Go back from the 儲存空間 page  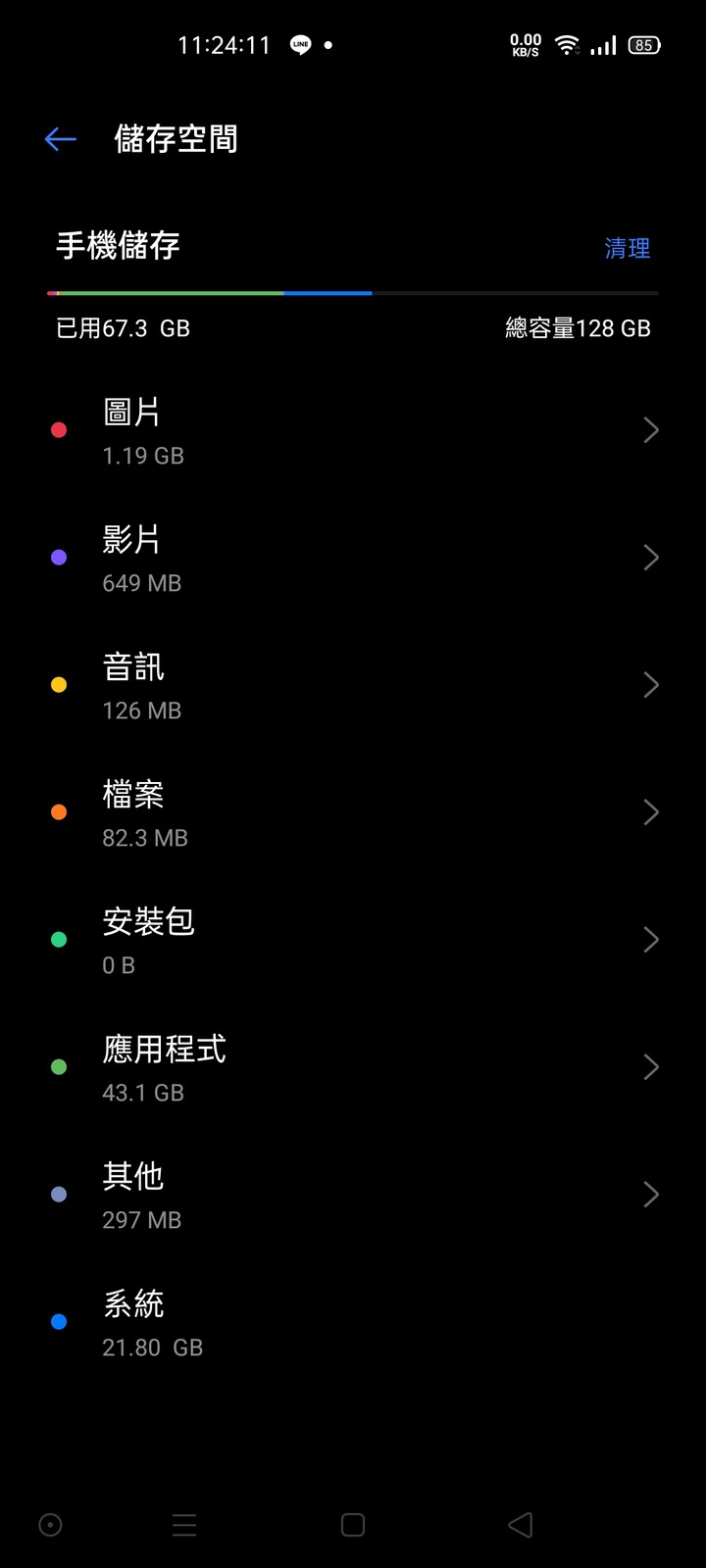(x=61, y=139)
